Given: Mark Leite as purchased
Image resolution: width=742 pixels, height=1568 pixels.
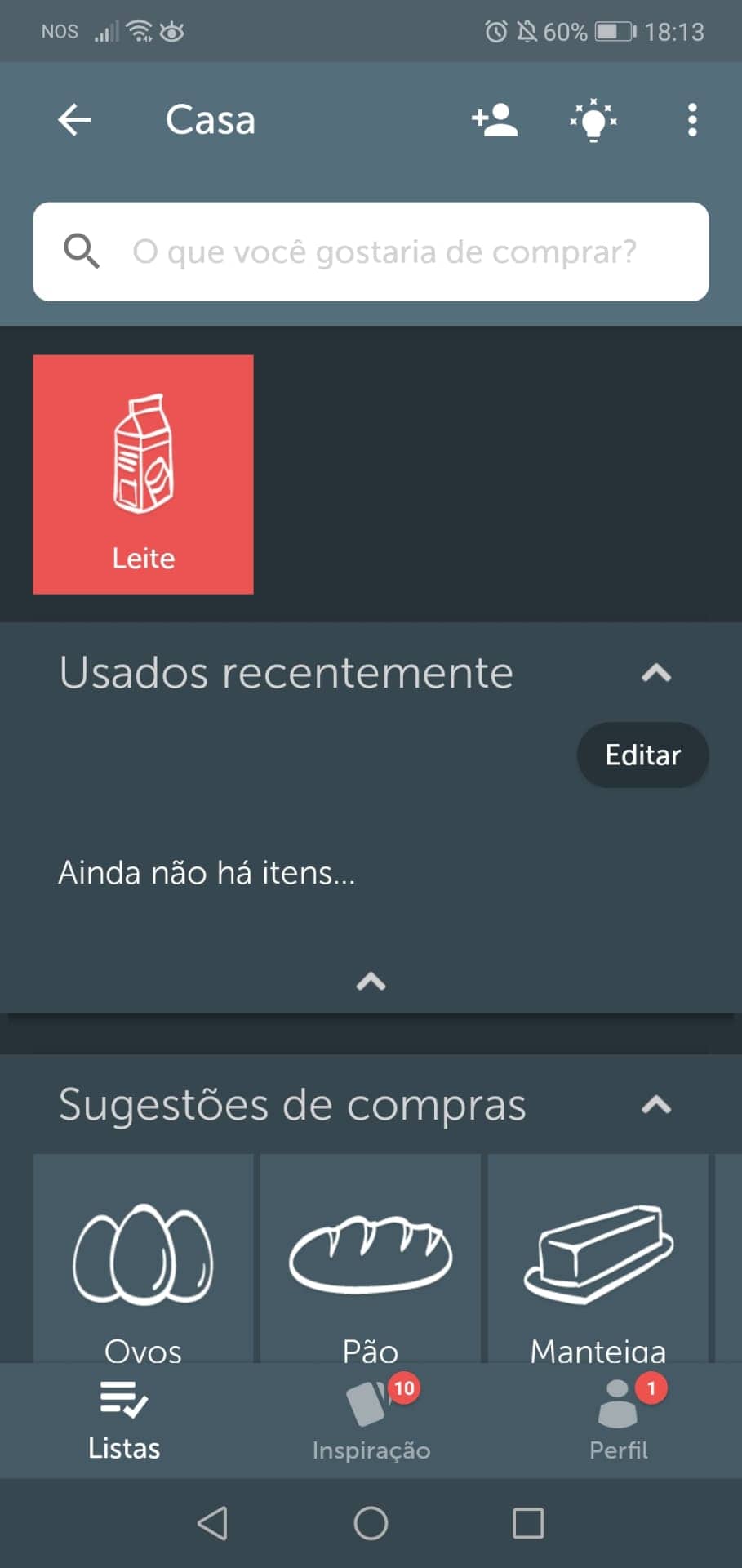Looking at the screenshot, I should 143,474.
